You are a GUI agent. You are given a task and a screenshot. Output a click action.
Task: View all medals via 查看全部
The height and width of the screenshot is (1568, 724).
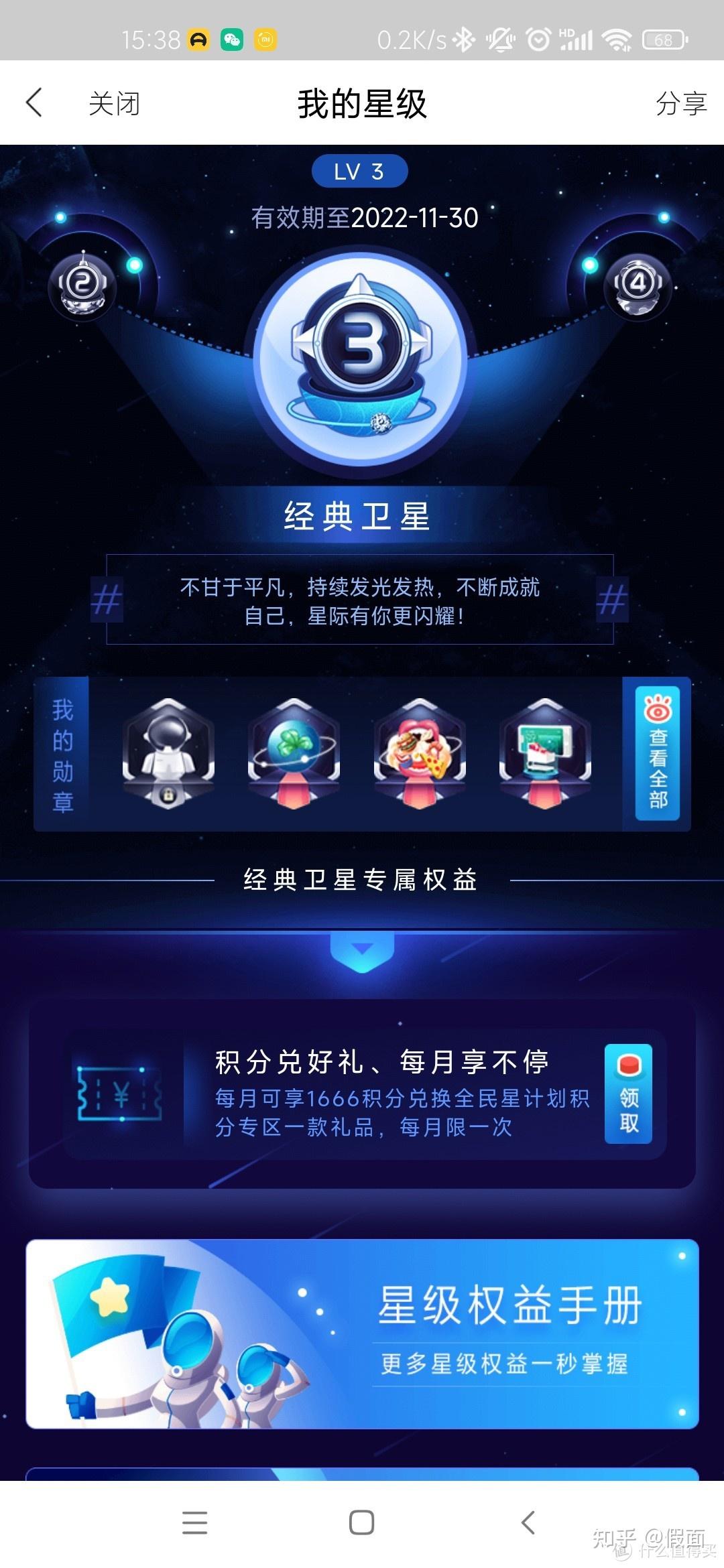pos(657,754)
